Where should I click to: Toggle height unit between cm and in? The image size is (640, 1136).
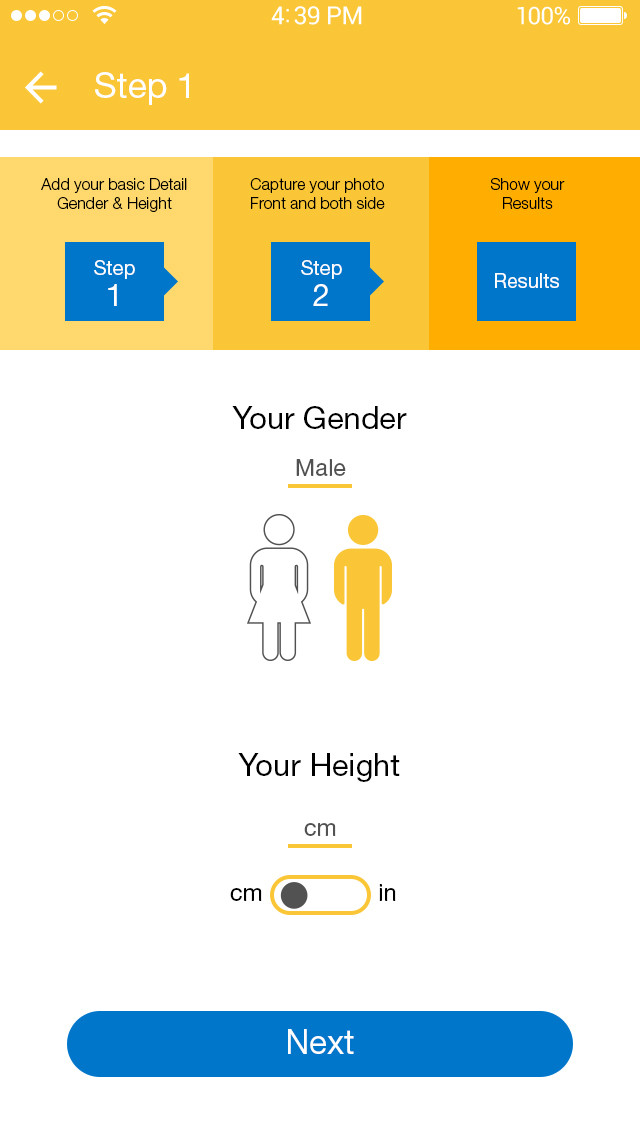320,894
